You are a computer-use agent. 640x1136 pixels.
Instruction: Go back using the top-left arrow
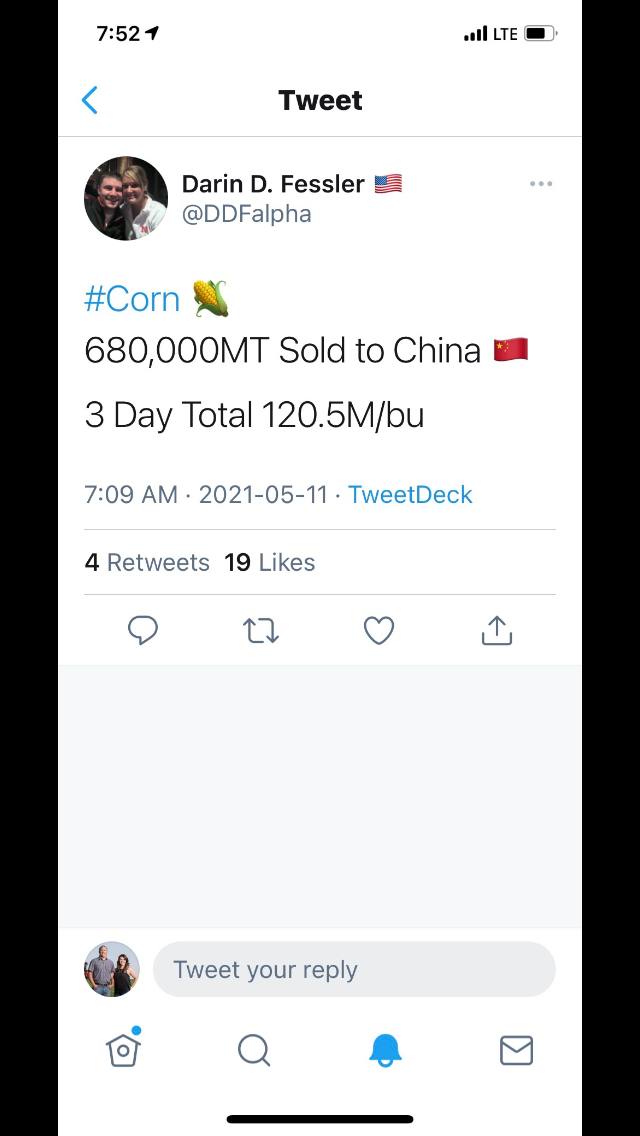pos(90,100)
